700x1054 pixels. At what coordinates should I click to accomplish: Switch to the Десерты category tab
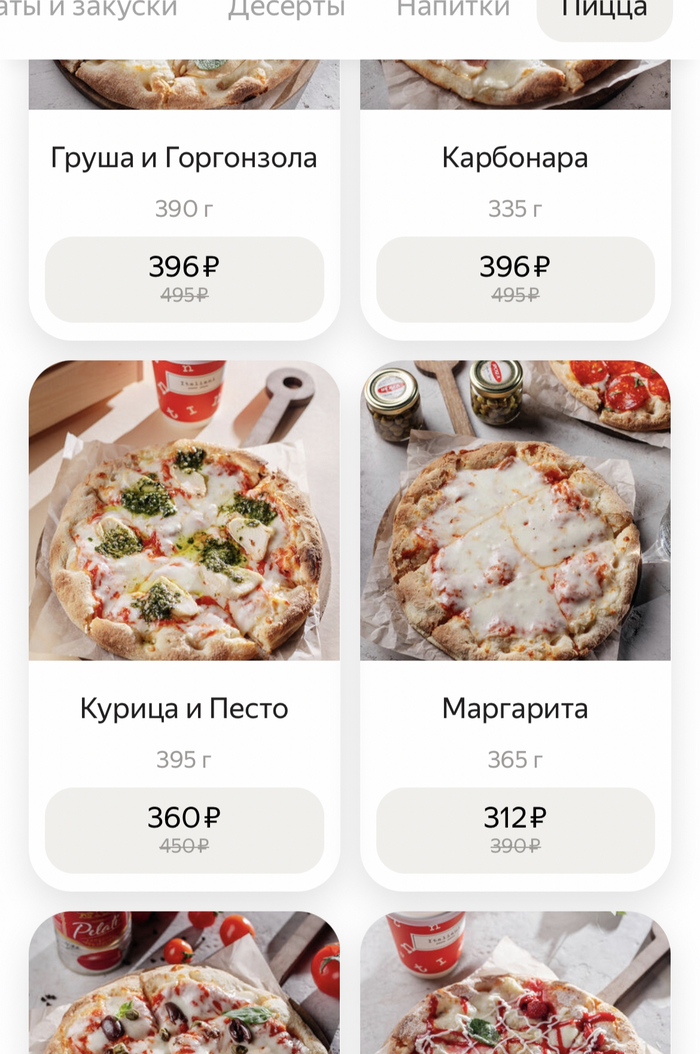click(286, 10)
